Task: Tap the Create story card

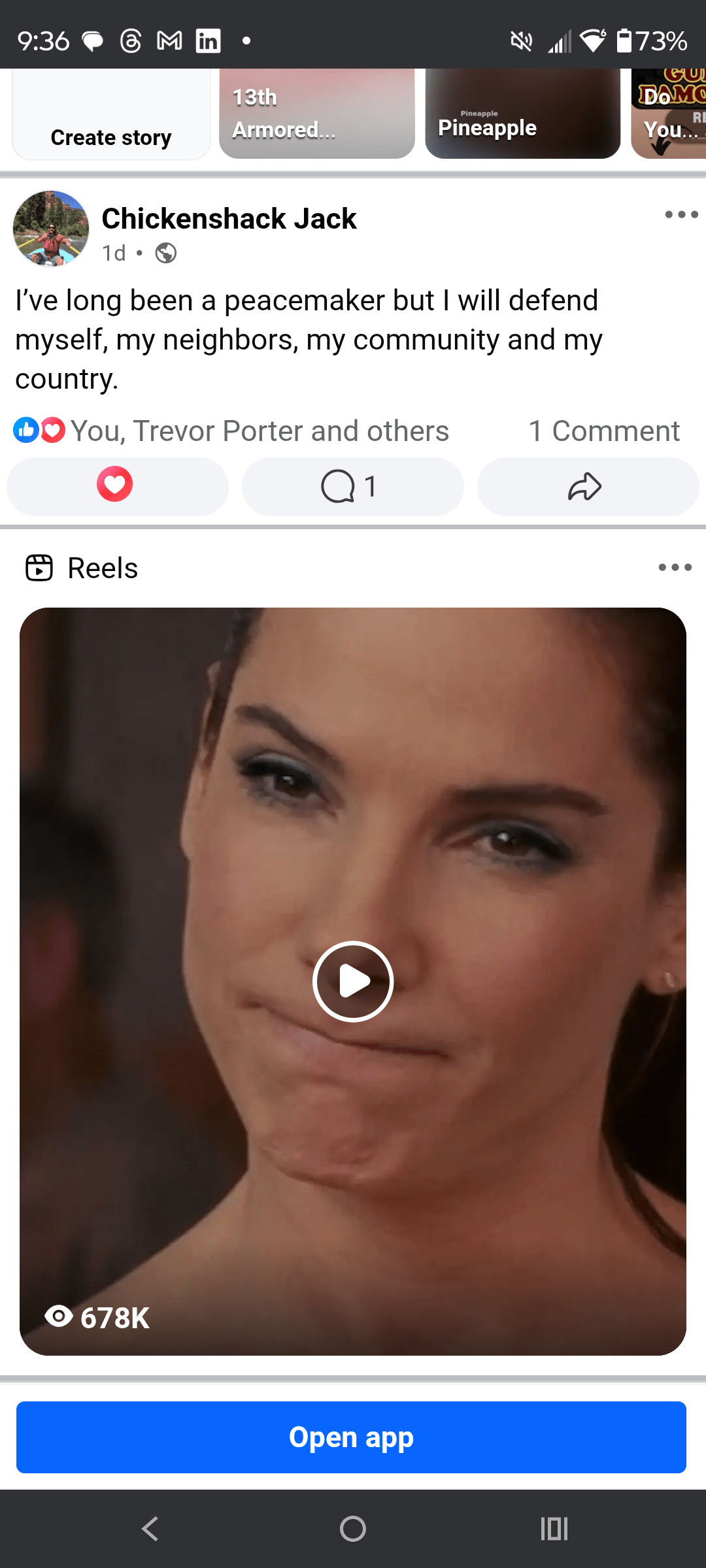Action: tap(111, 118)
